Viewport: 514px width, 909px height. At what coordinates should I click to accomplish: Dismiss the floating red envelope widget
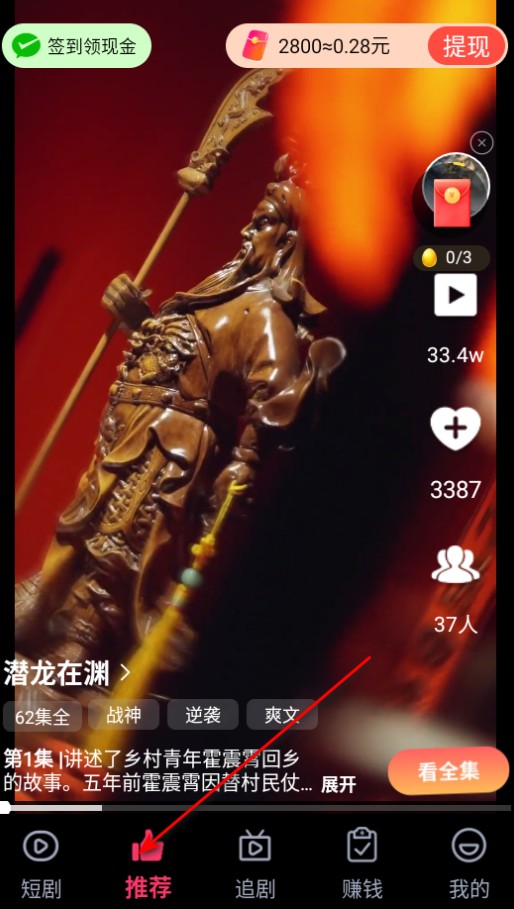482,143
